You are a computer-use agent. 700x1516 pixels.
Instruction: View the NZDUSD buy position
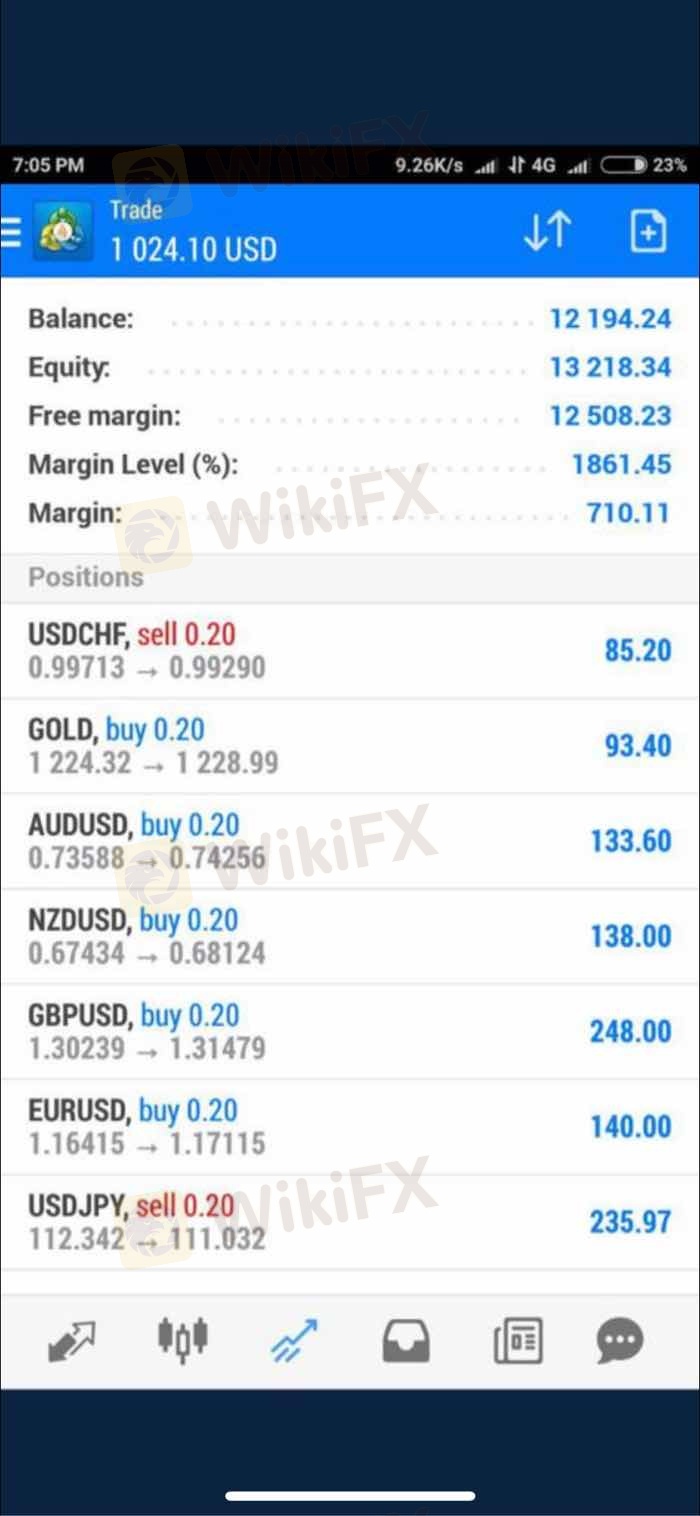click(x=349, y=937)
